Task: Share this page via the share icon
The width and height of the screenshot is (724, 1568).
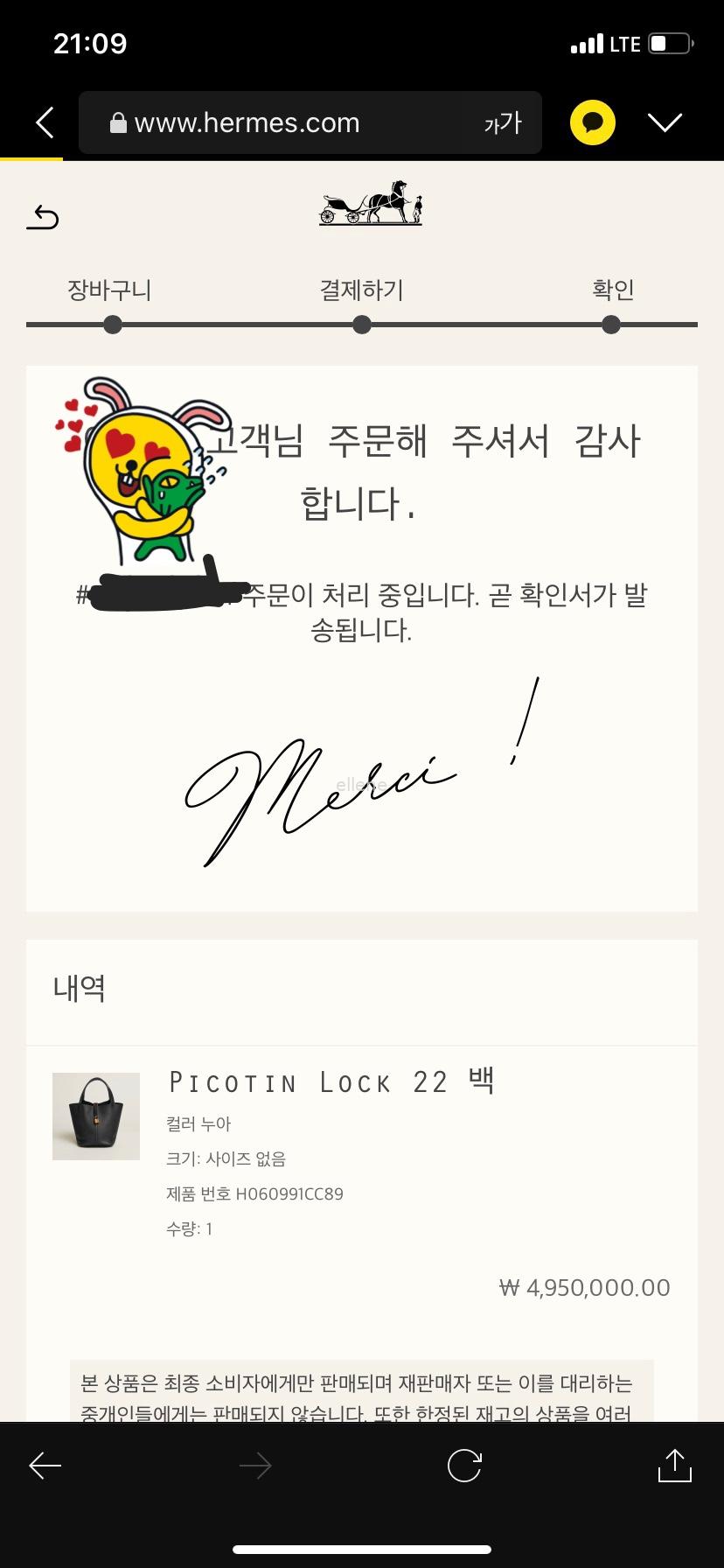Action: click(674, 1466)
